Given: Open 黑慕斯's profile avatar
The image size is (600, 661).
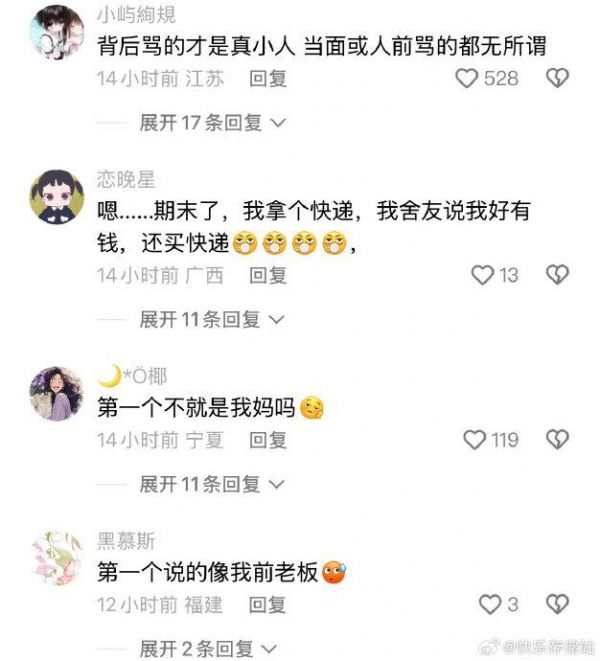Looking at the screenshot, I should coord(58,557).
